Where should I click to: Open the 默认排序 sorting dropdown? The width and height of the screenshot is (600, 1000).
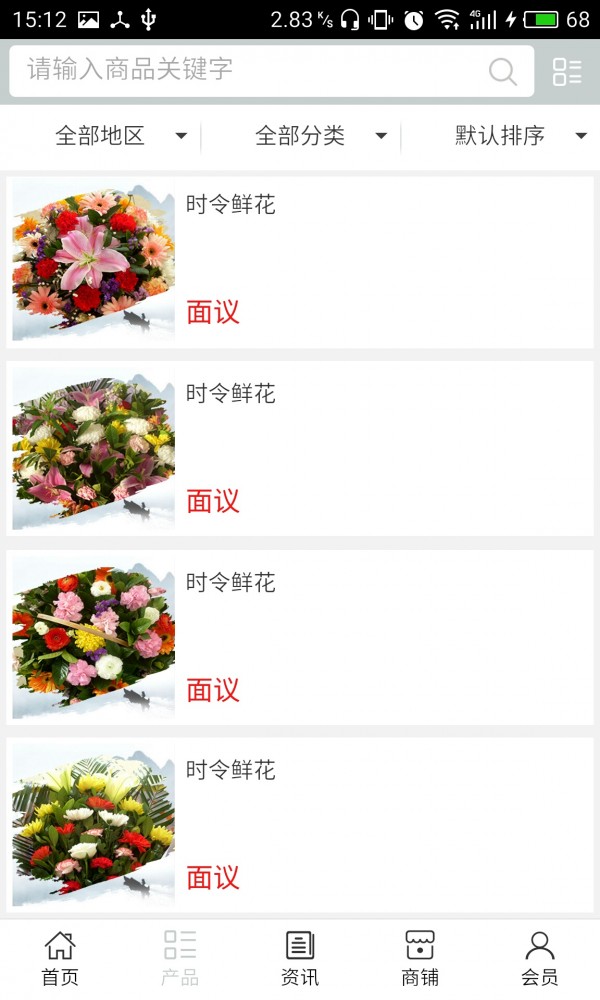tap(520, 136)
